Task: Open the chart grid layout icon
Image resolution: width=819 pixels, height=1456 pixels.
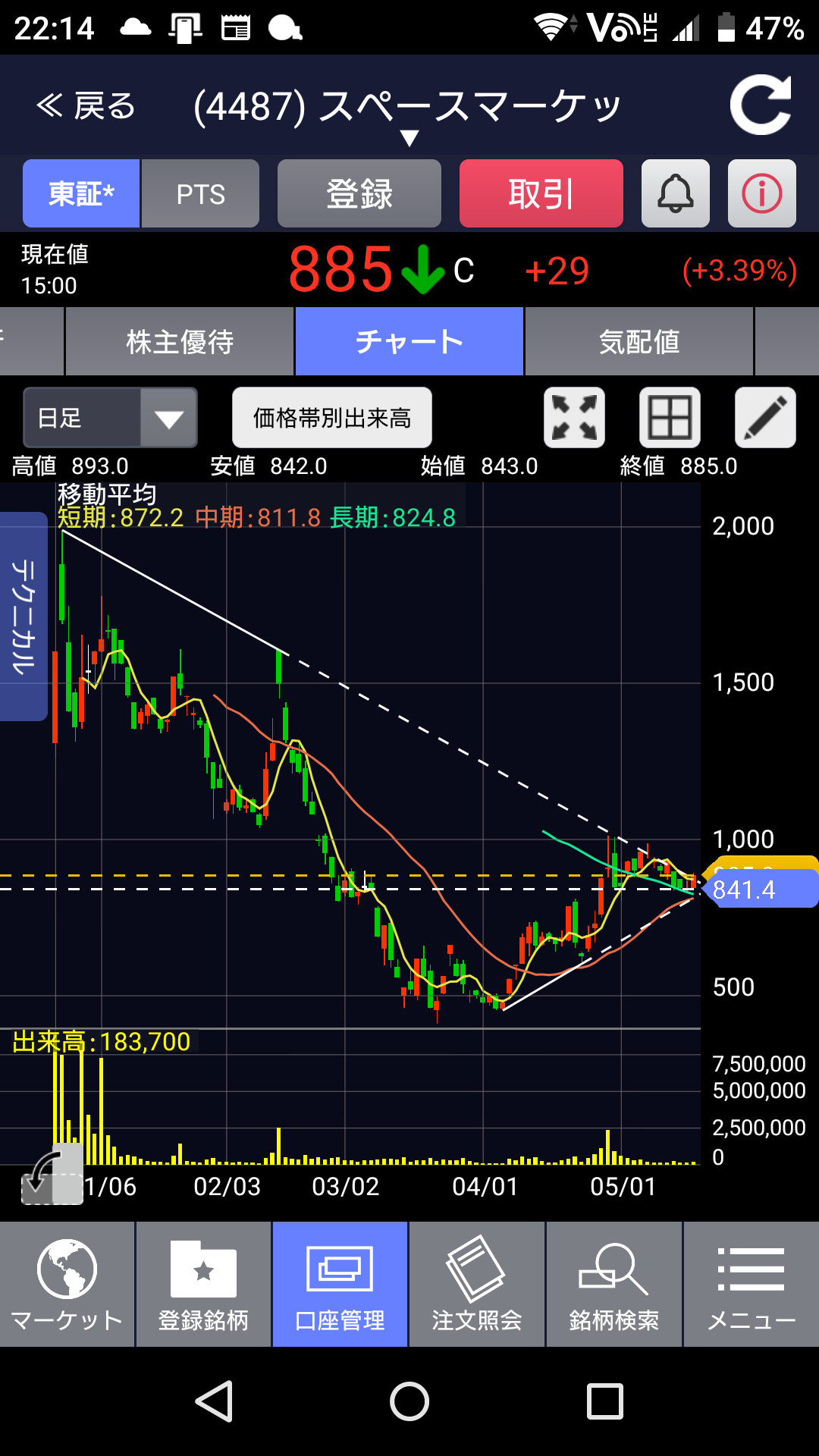Action: tap(670, 418)
